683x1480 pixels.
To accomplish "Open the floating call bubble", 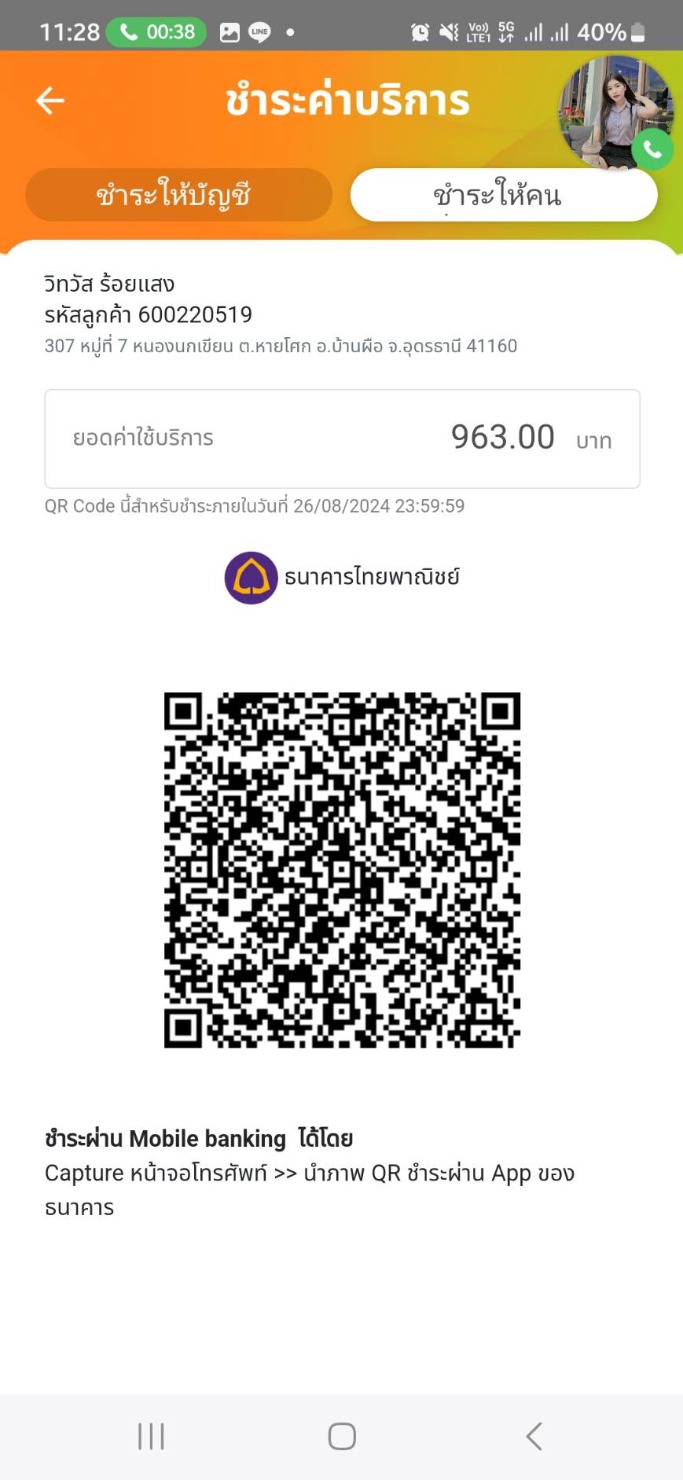I will (x=616, y=112).
